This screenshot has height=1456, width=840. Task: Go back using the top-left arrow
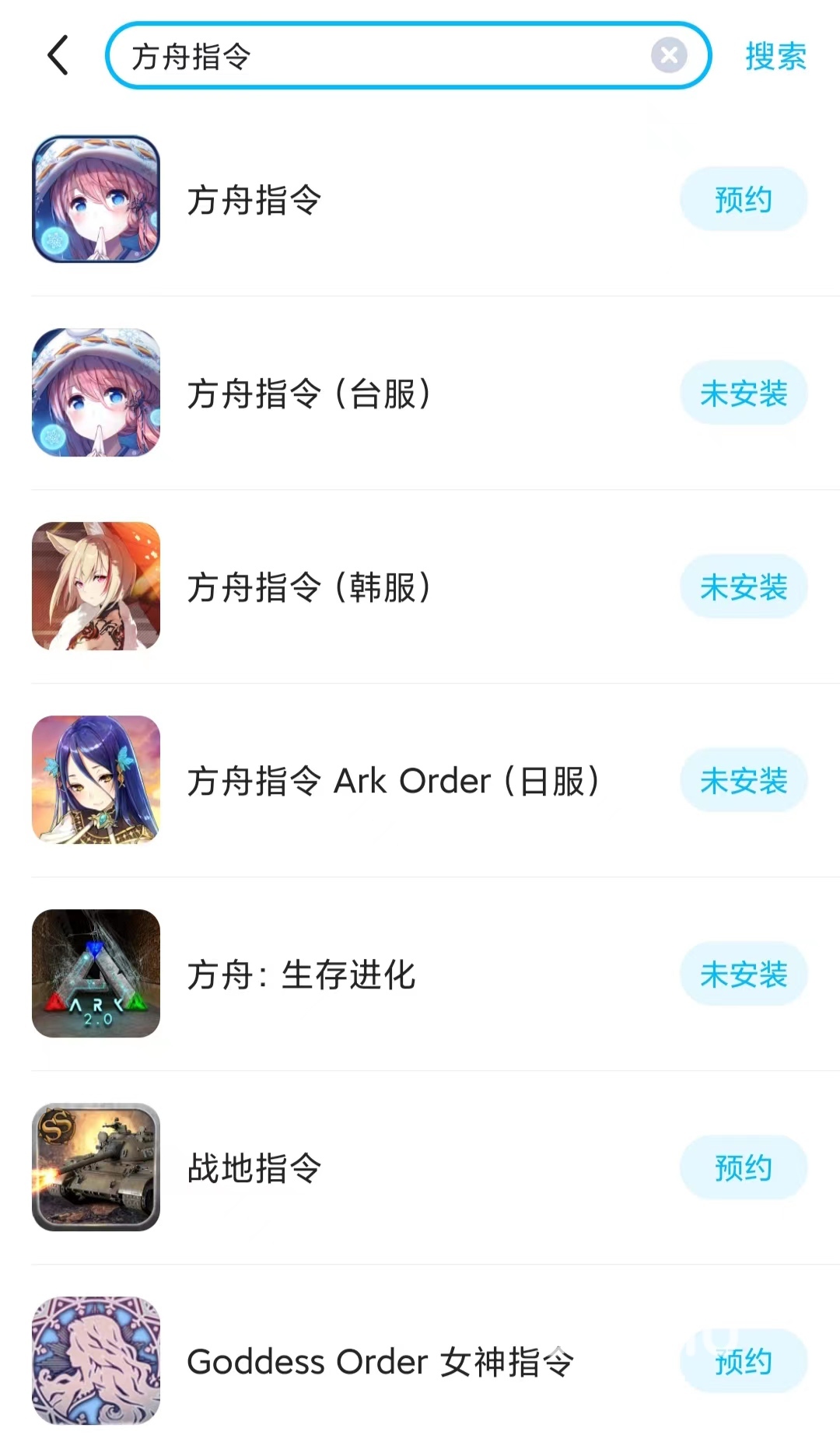[x=58, y=56]
